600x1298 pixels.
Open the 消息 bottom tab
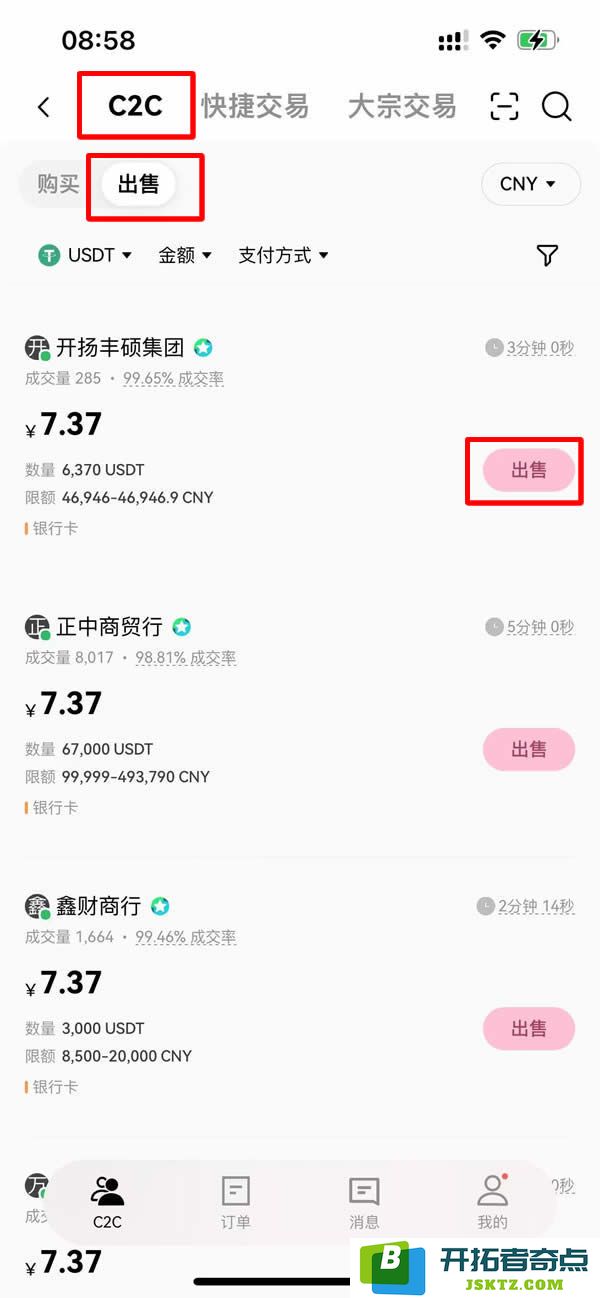point(364,1202)
